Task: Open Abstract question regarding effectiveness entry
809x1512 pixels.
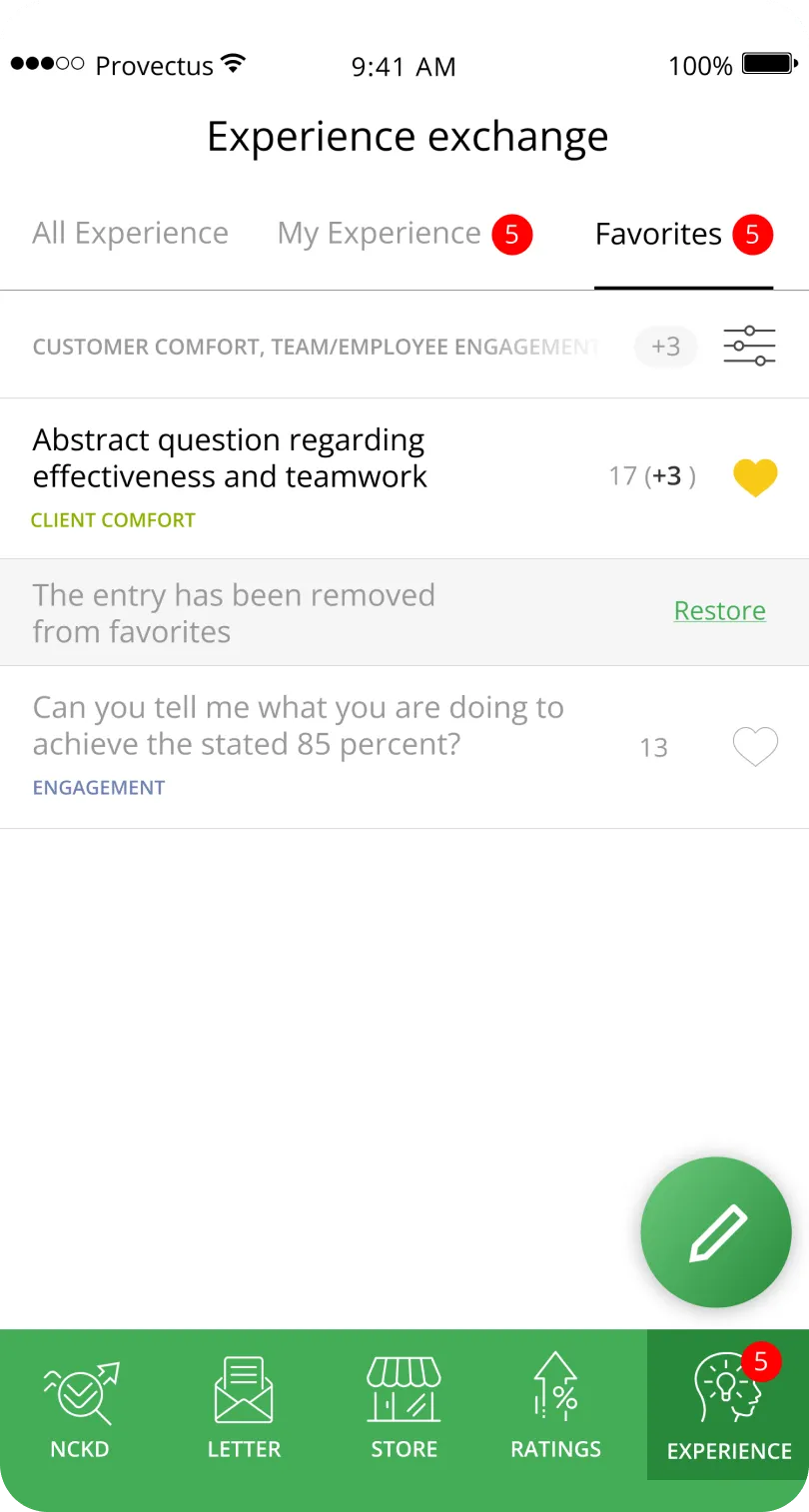Action: coord(230,458)
